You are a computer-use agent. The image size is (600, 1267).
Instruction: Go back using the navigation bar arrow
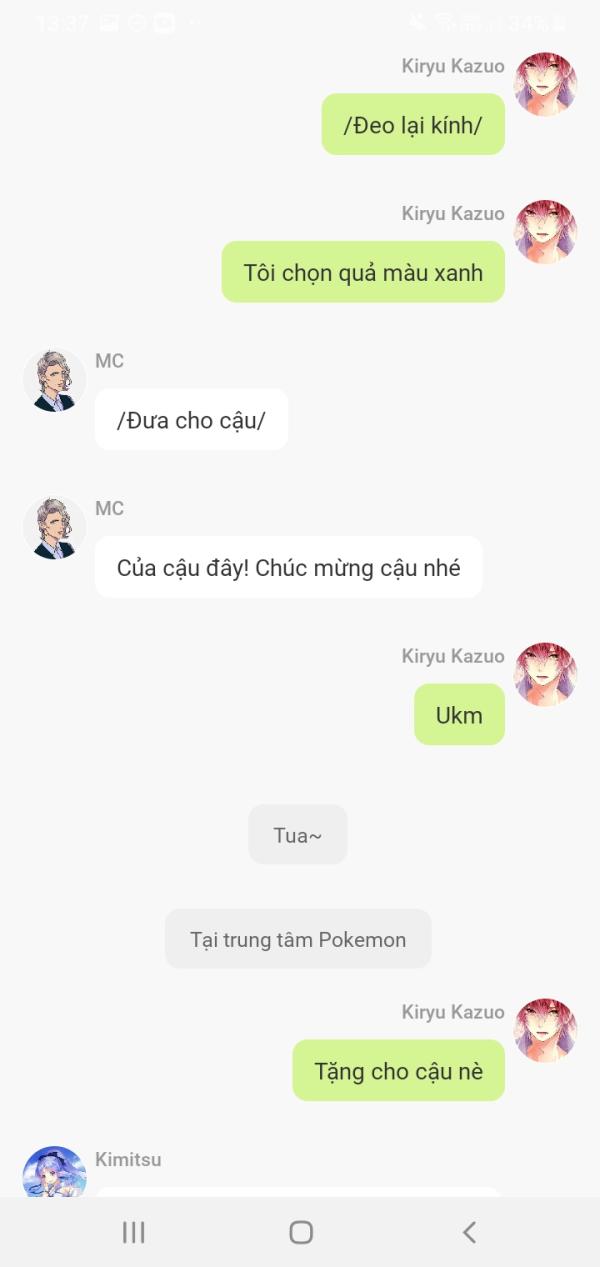(x=469, y=1232)
